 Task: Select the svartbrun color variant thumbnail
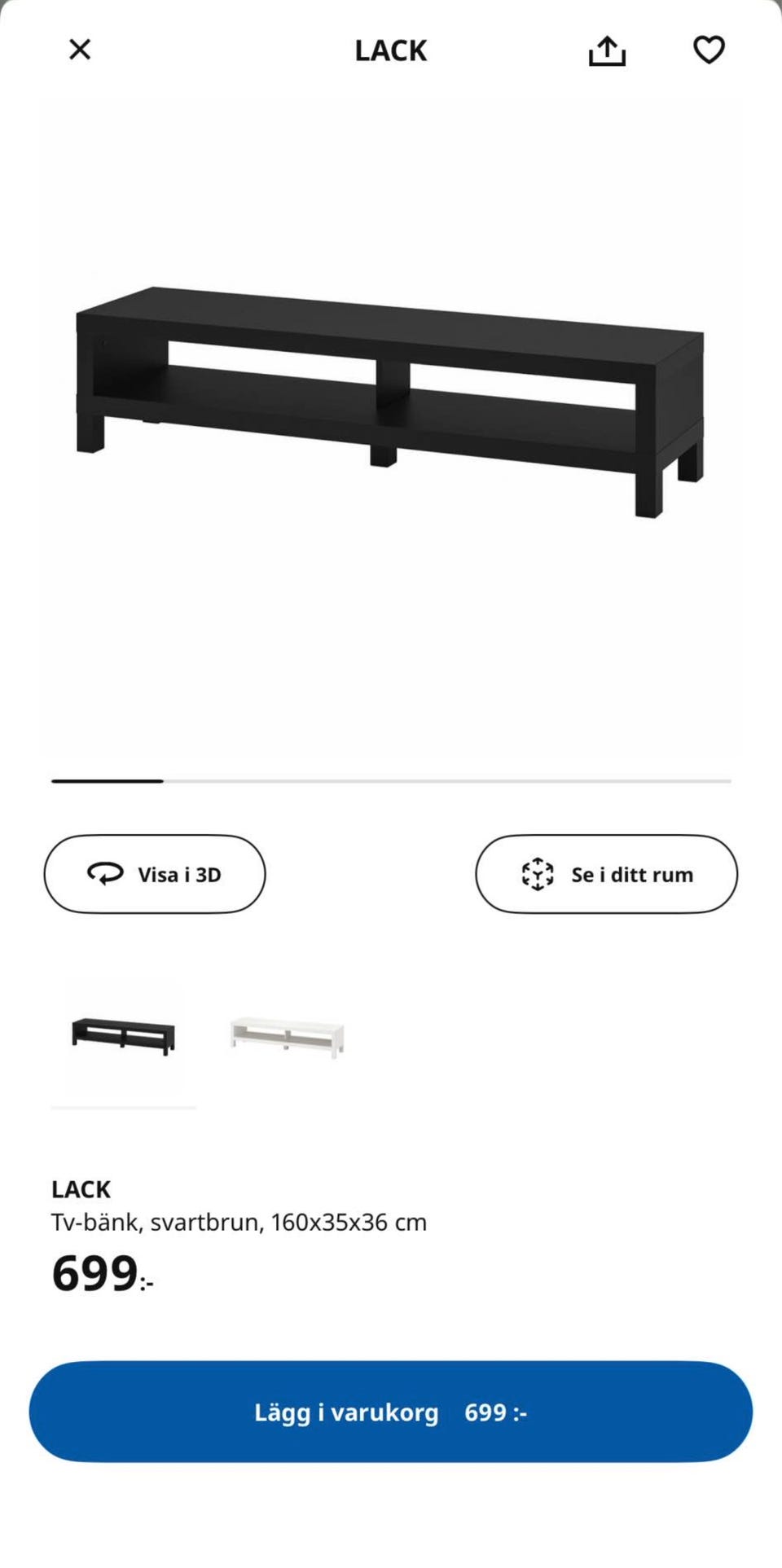124,1036
